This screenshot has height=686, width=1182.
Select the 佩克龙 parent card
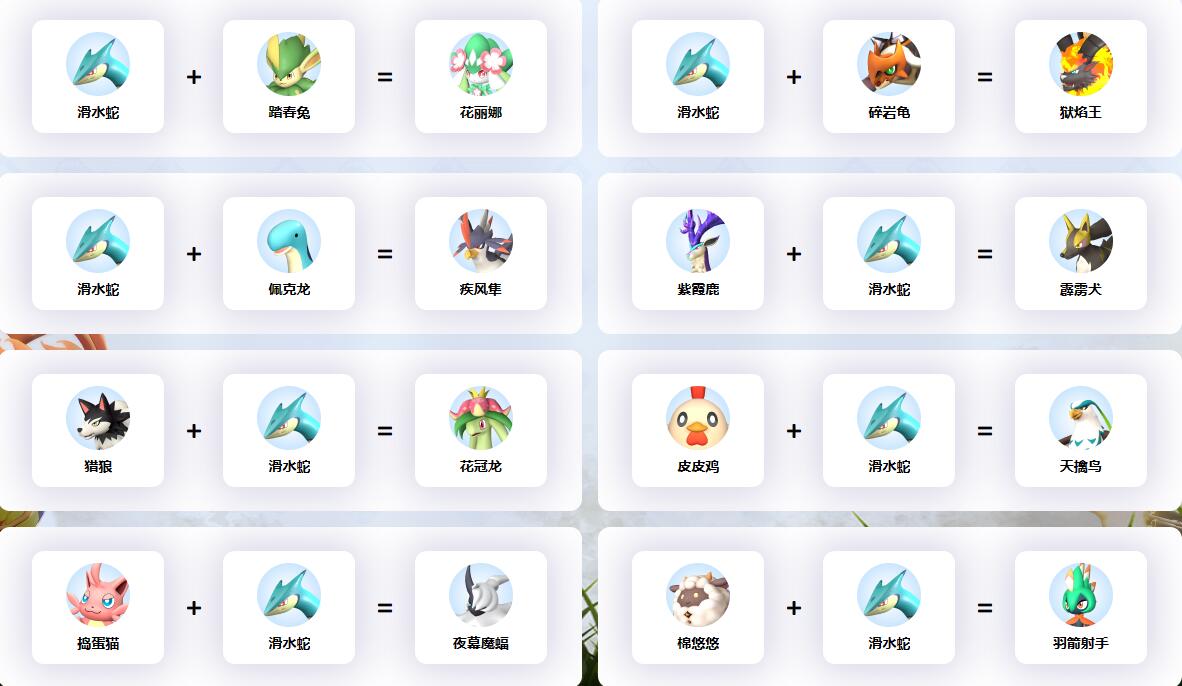tap(288, 254)
